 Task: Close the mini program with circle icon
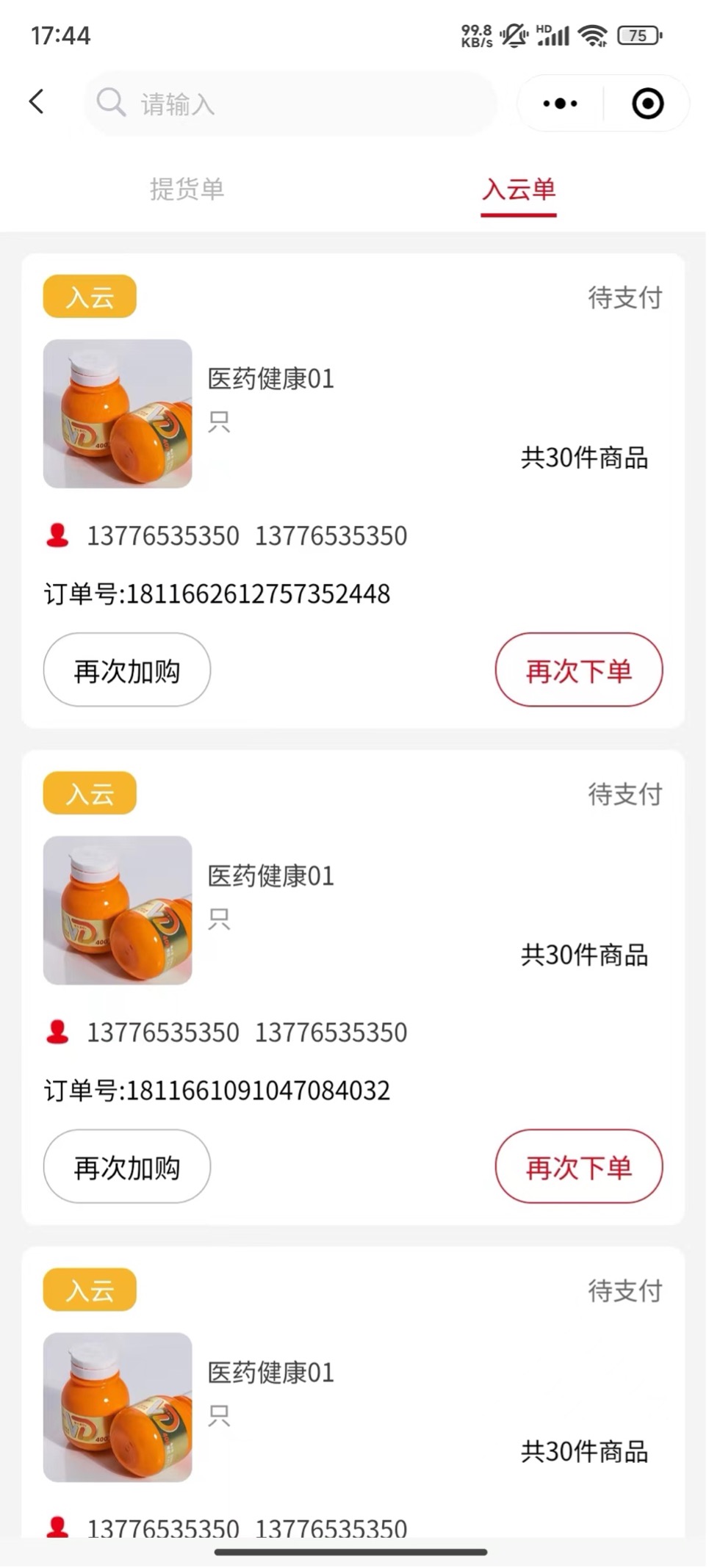[x=647, y=104]
